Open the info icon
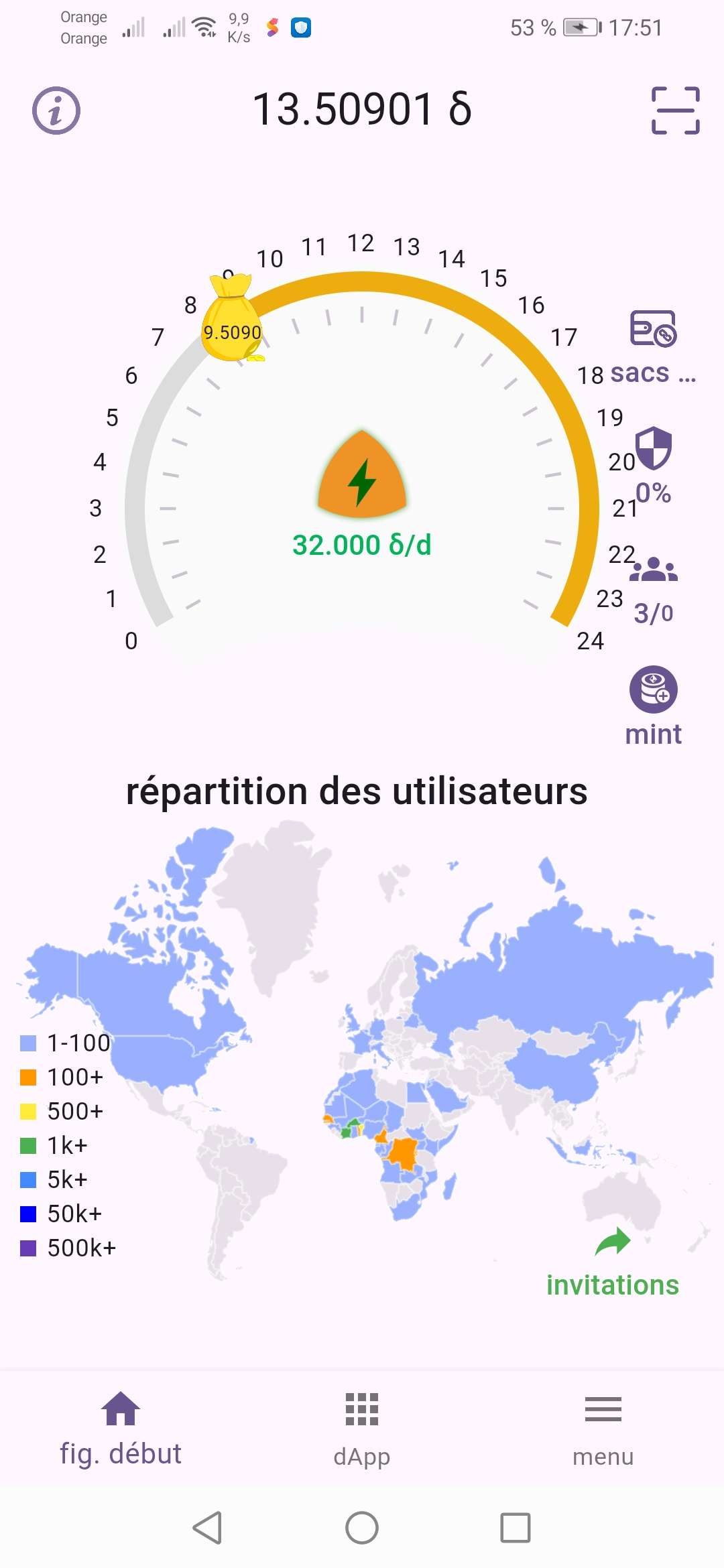Viewport: 724px width, 1568px height. click(56, 111)
